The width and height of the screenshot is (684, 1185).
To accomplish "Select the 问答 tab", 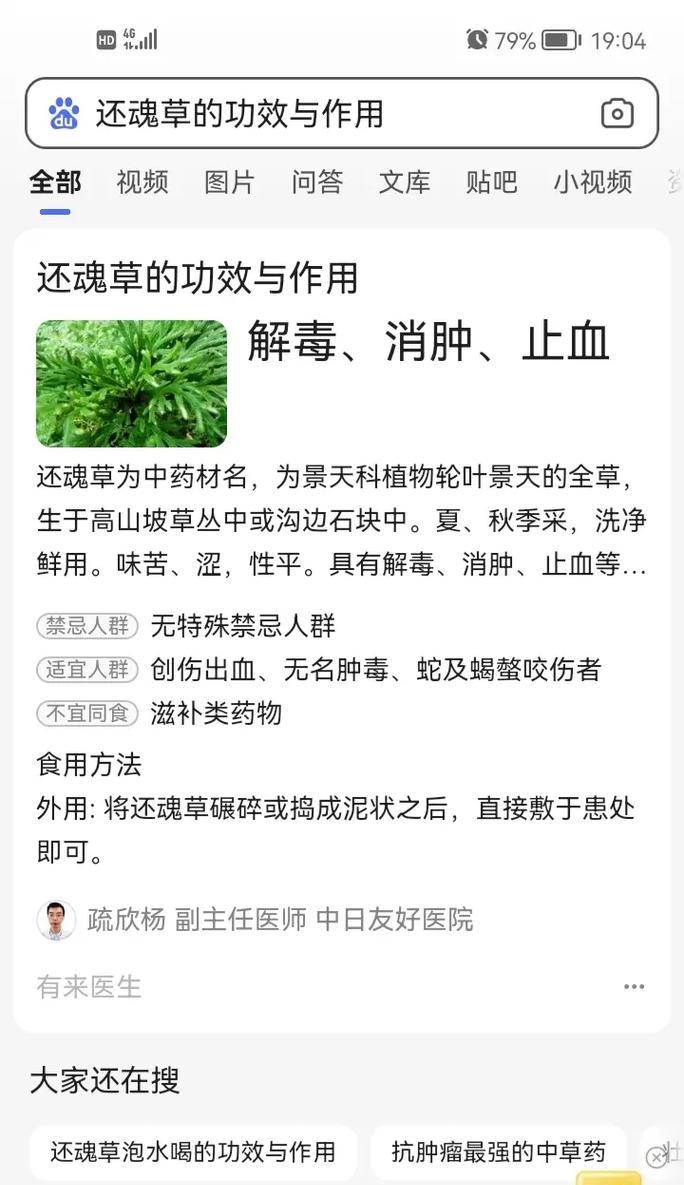I will 317,182.
